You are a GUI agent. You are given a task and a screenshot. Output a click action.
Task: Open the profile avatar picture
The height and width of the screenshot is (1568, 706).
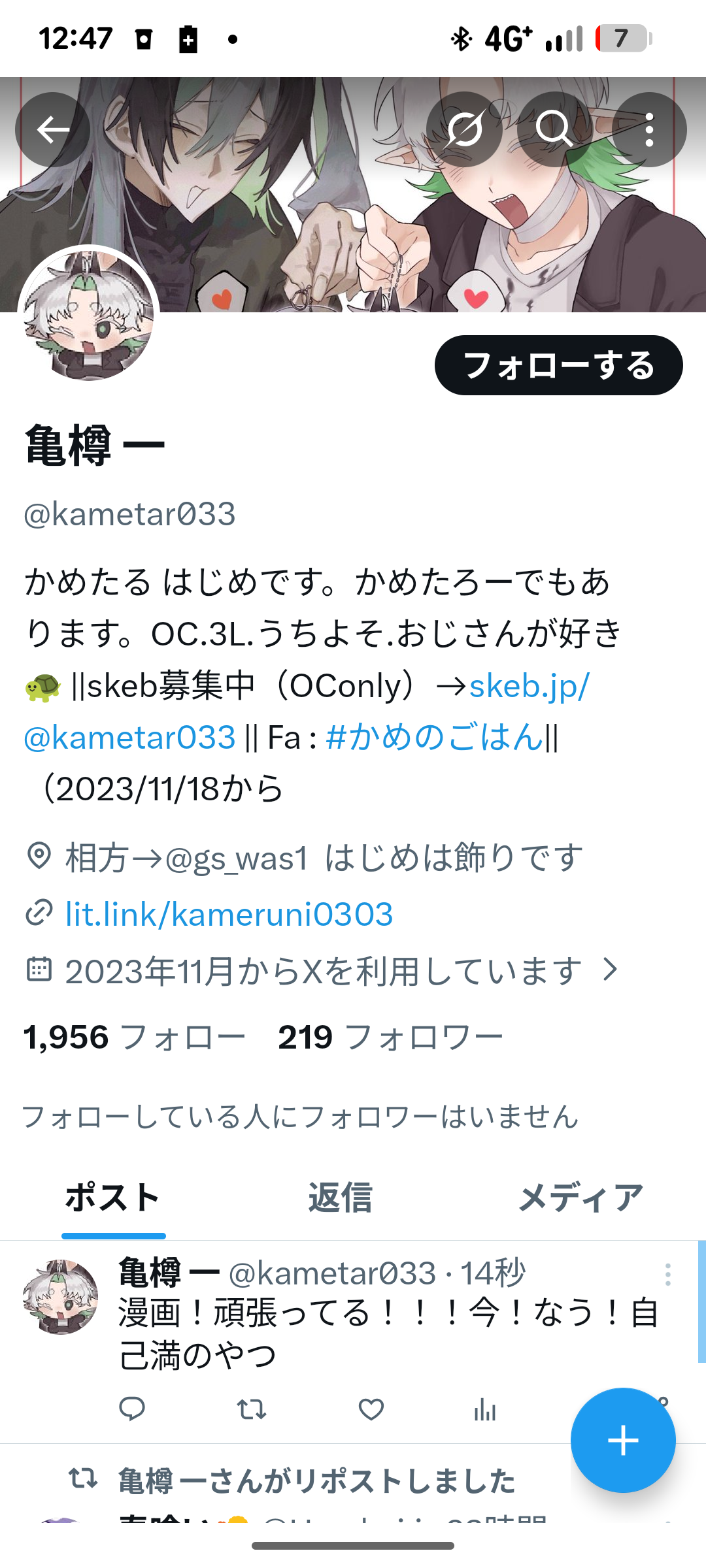(89, 316)
